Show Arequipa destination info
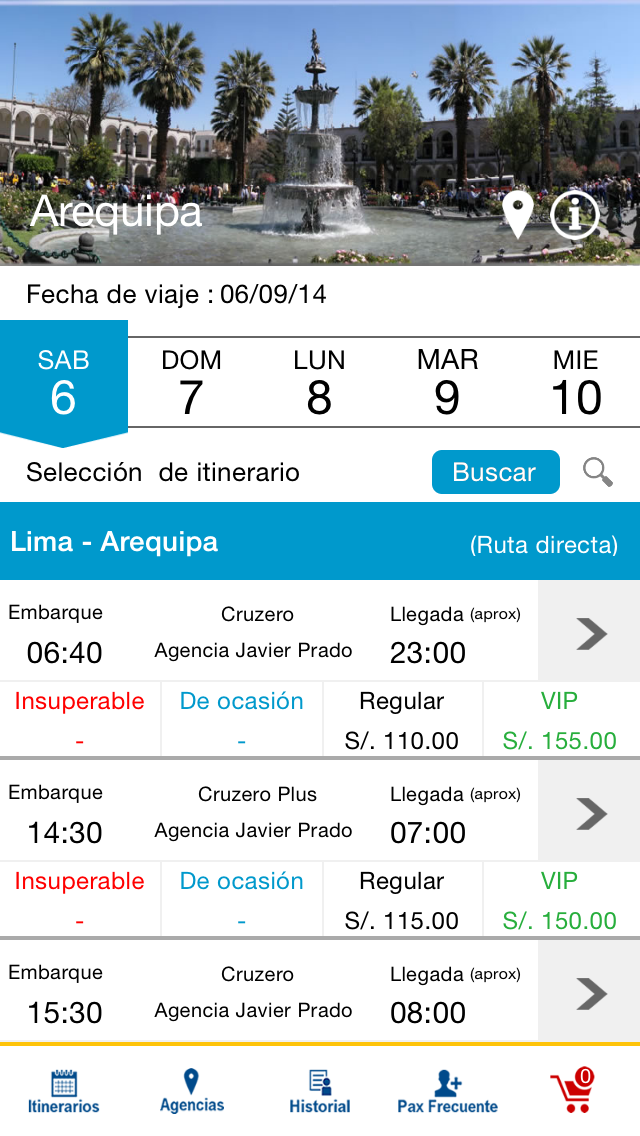This screenshot has height=1136, width=640. (x=575, y=214)
